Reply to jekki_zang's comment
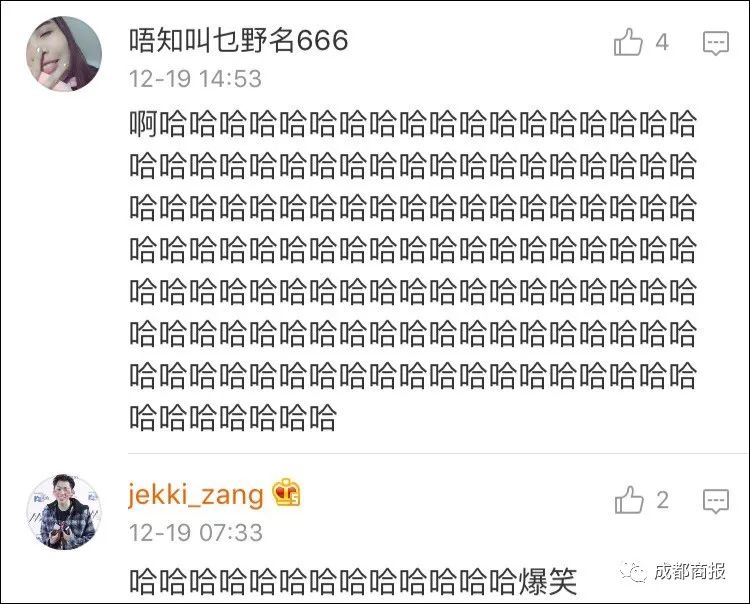Viewport: 750px width, 604px height. point(715,500)
